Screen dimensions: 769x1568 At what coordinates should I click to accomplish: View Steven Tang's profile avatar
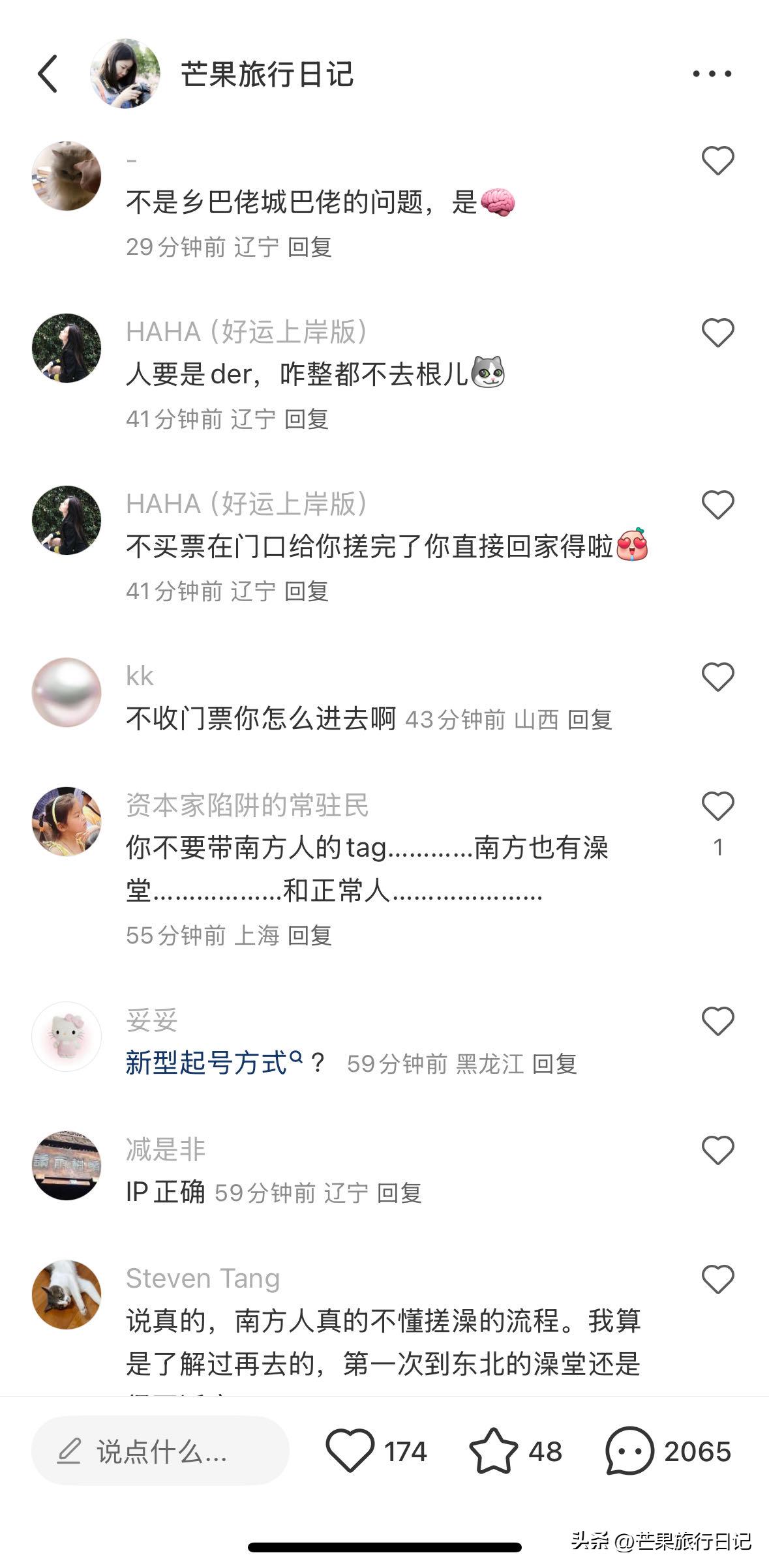coord(67,1294)
